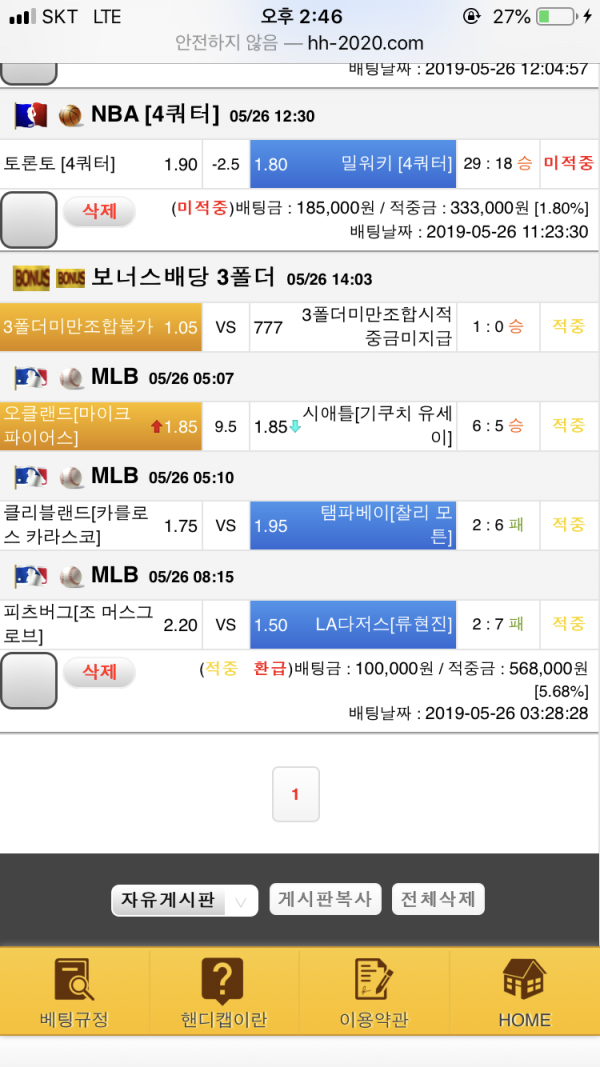Image resolution: width=600 pixels, height=1067 pixels.
Task: Open the 자유게시판 board dropdown
Action: click(x=184, y=900)
